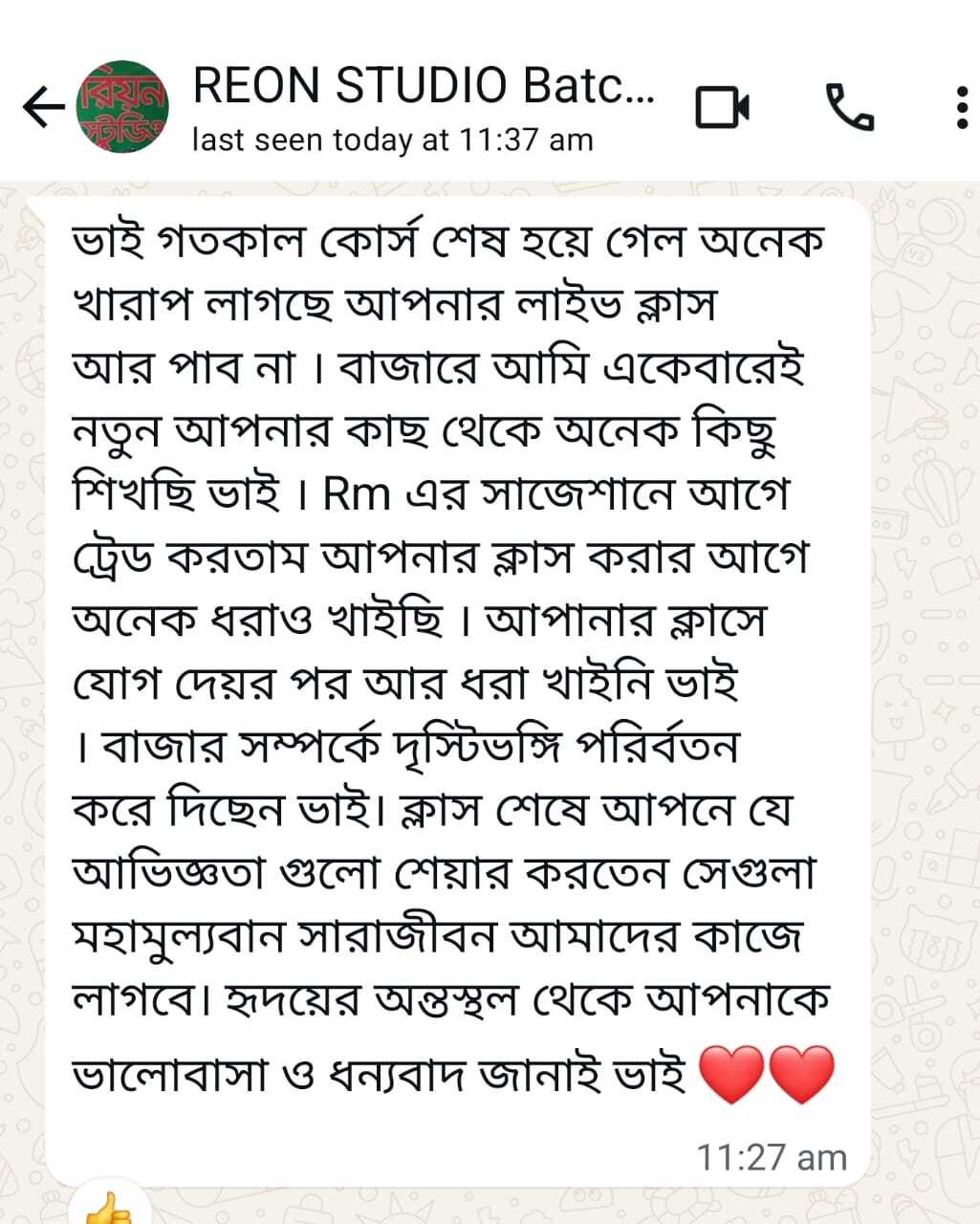Start a voice call
The height and width of the screenshot is (1224, 980).
click(849, 107)
